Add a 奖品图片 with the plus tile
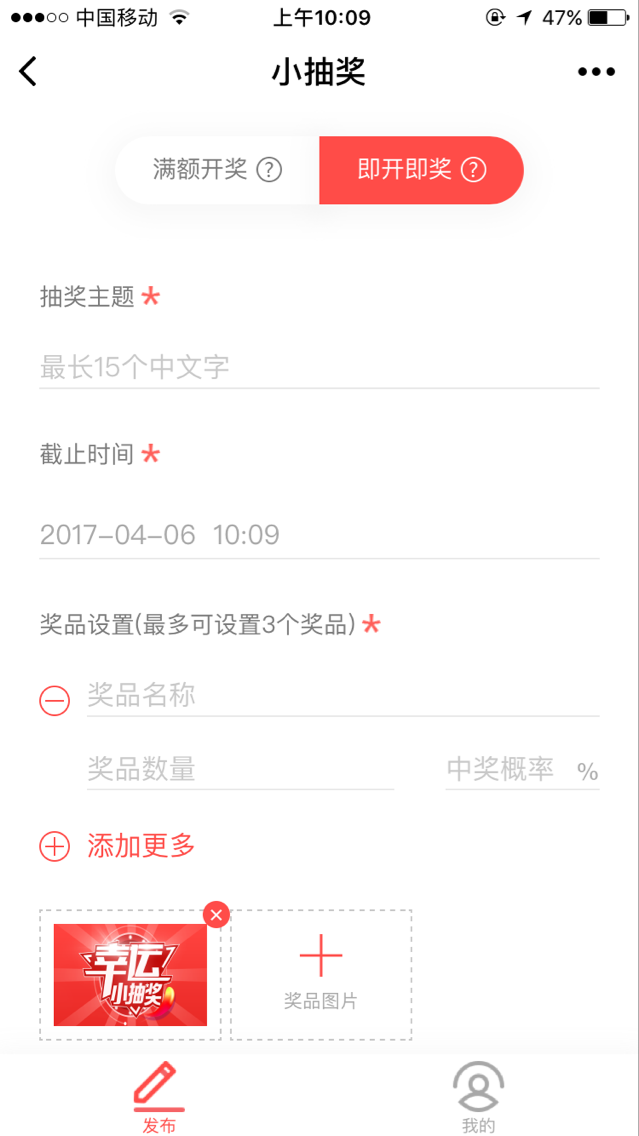 coord(321,974)
